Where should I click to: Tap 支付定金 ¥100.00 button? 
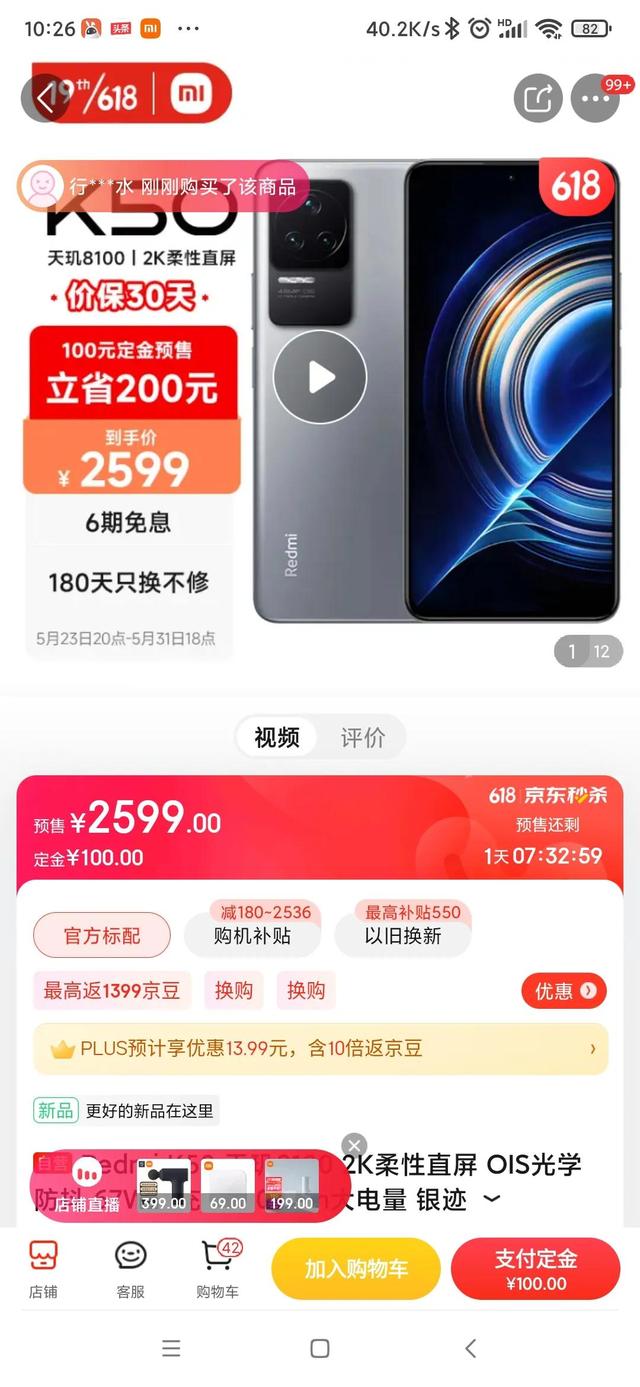(536, 1269)
